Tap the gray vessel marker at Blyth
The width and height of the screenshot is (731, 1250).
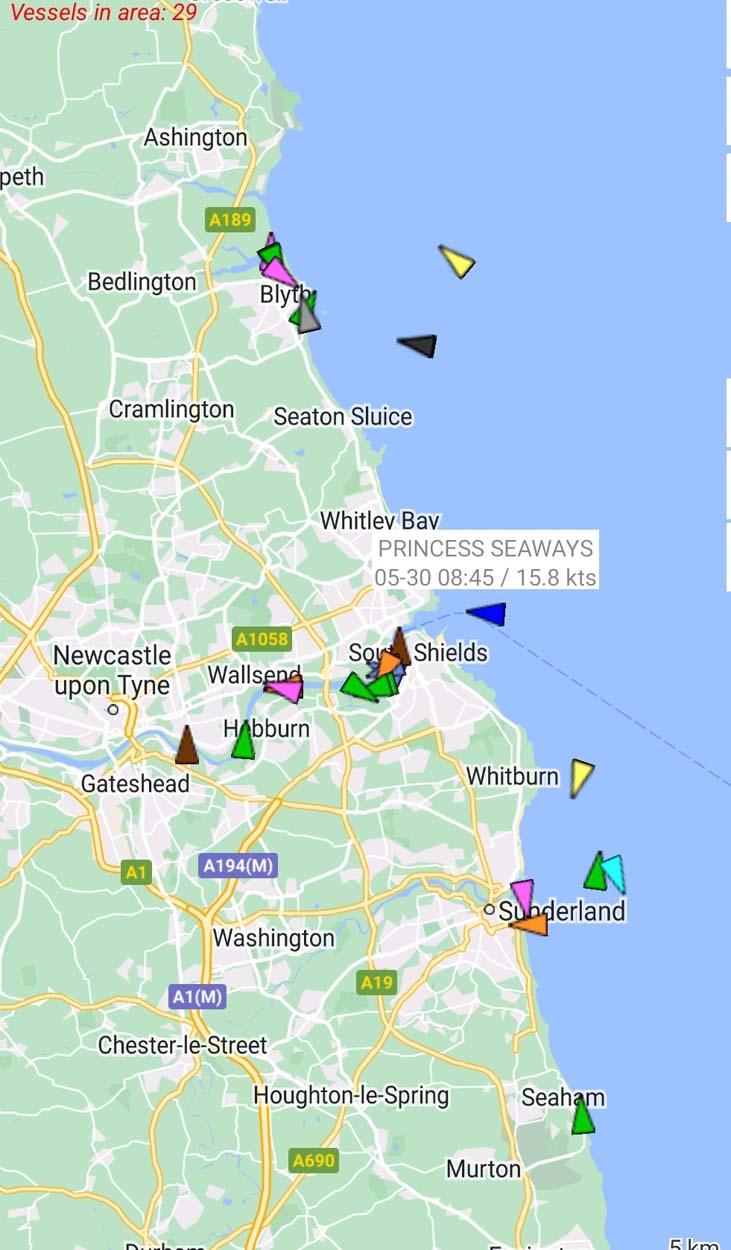(309, 314)
